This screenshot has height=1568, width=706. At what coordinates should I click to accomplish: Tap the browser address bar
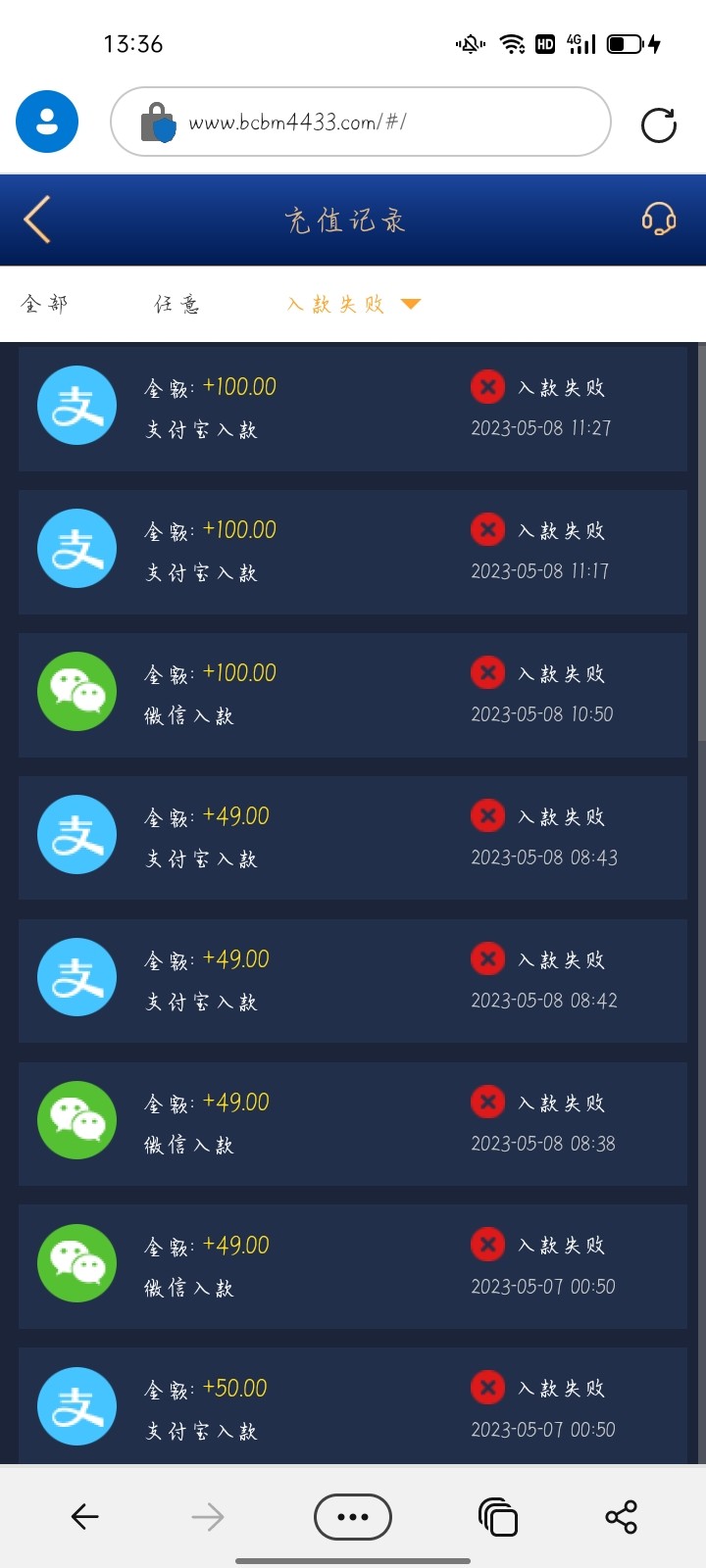coord(361,122)
